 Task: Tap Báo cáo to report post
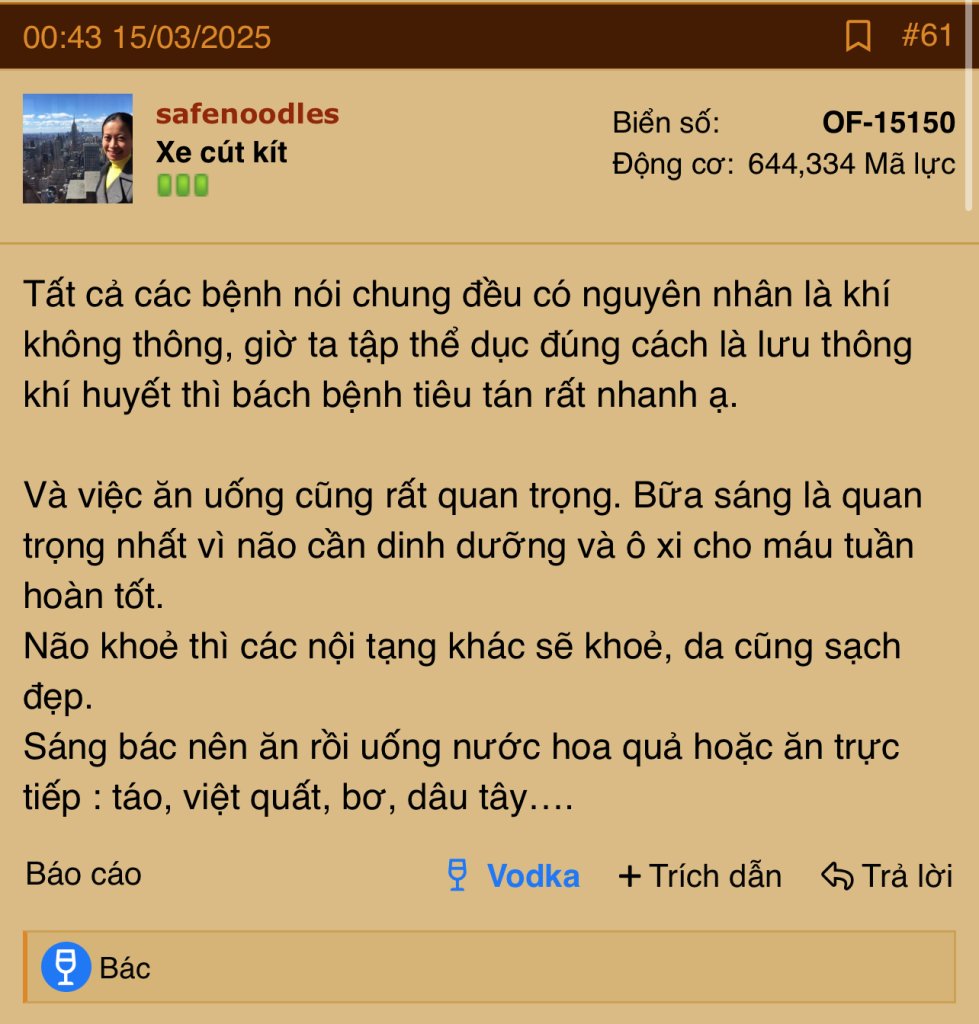pyautogui.click(x=84, y=874)
